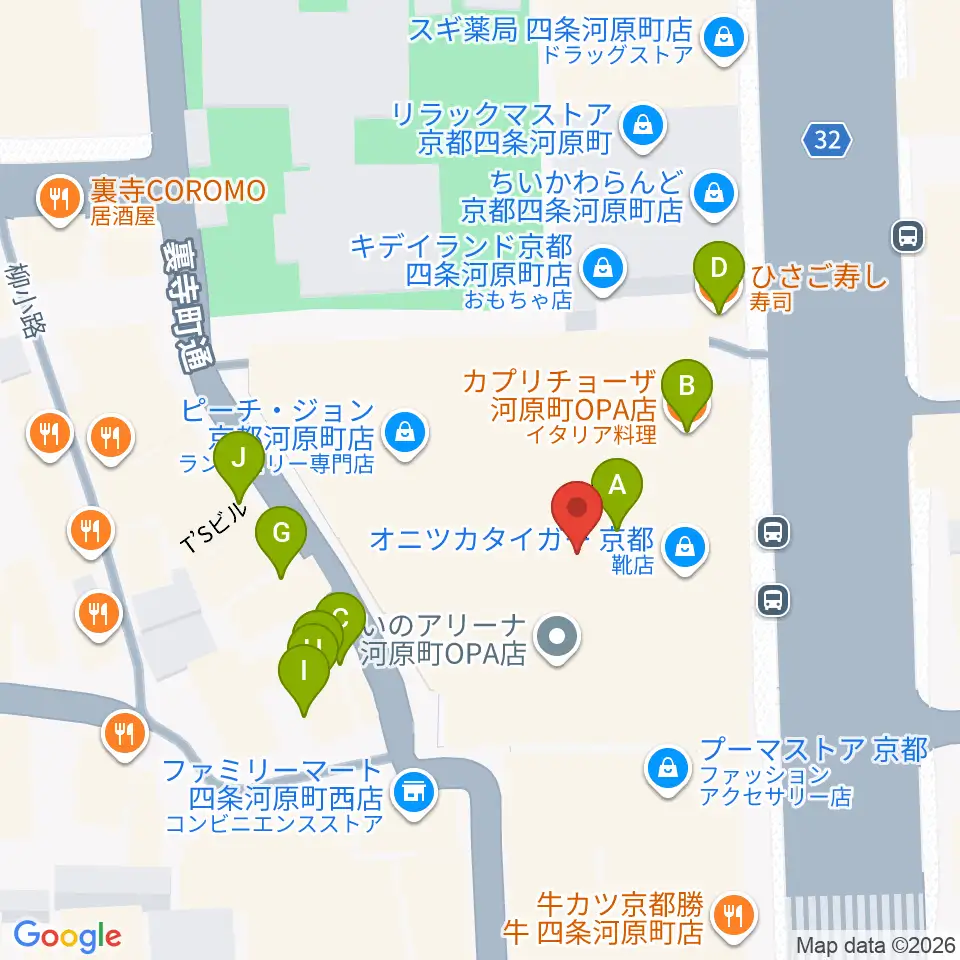
Task: Select the green marker labeled G
Action: tap(281, 535)
